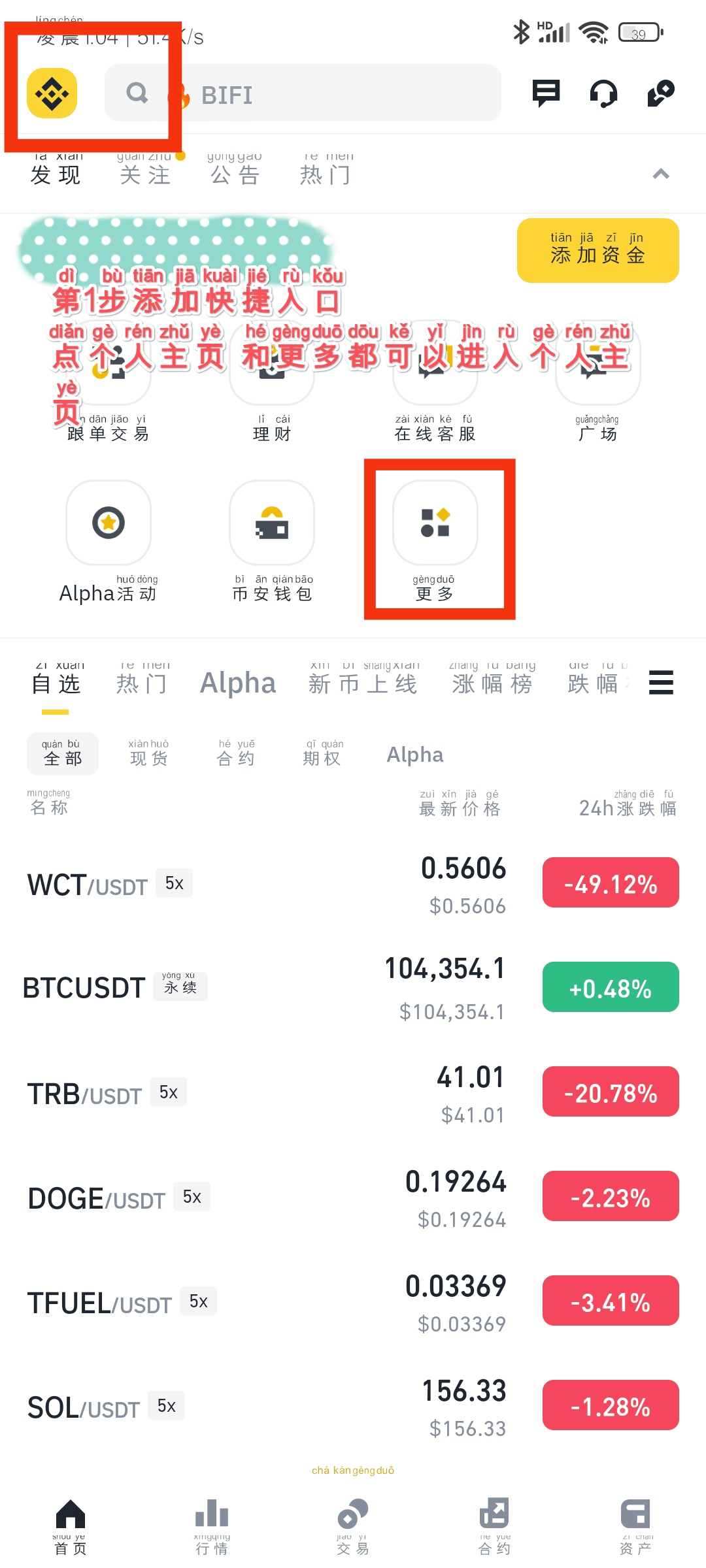Screen dimensions: 706x1568
Task: Open the 币安钱包 shortcut
Action: 272,539
